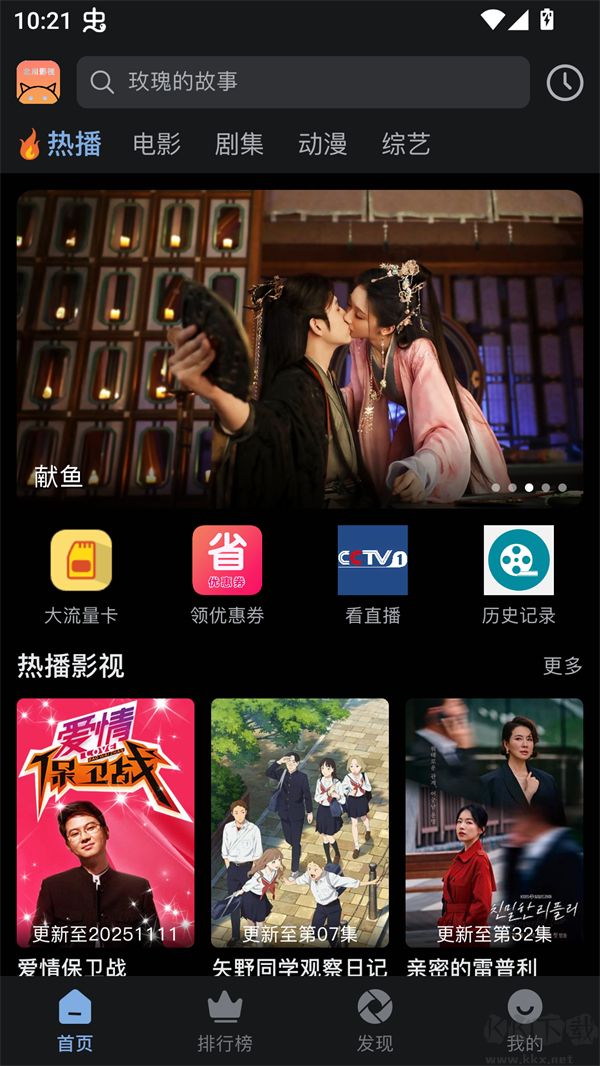Go to the 排行榜 bottom tab

(225, 1022)
